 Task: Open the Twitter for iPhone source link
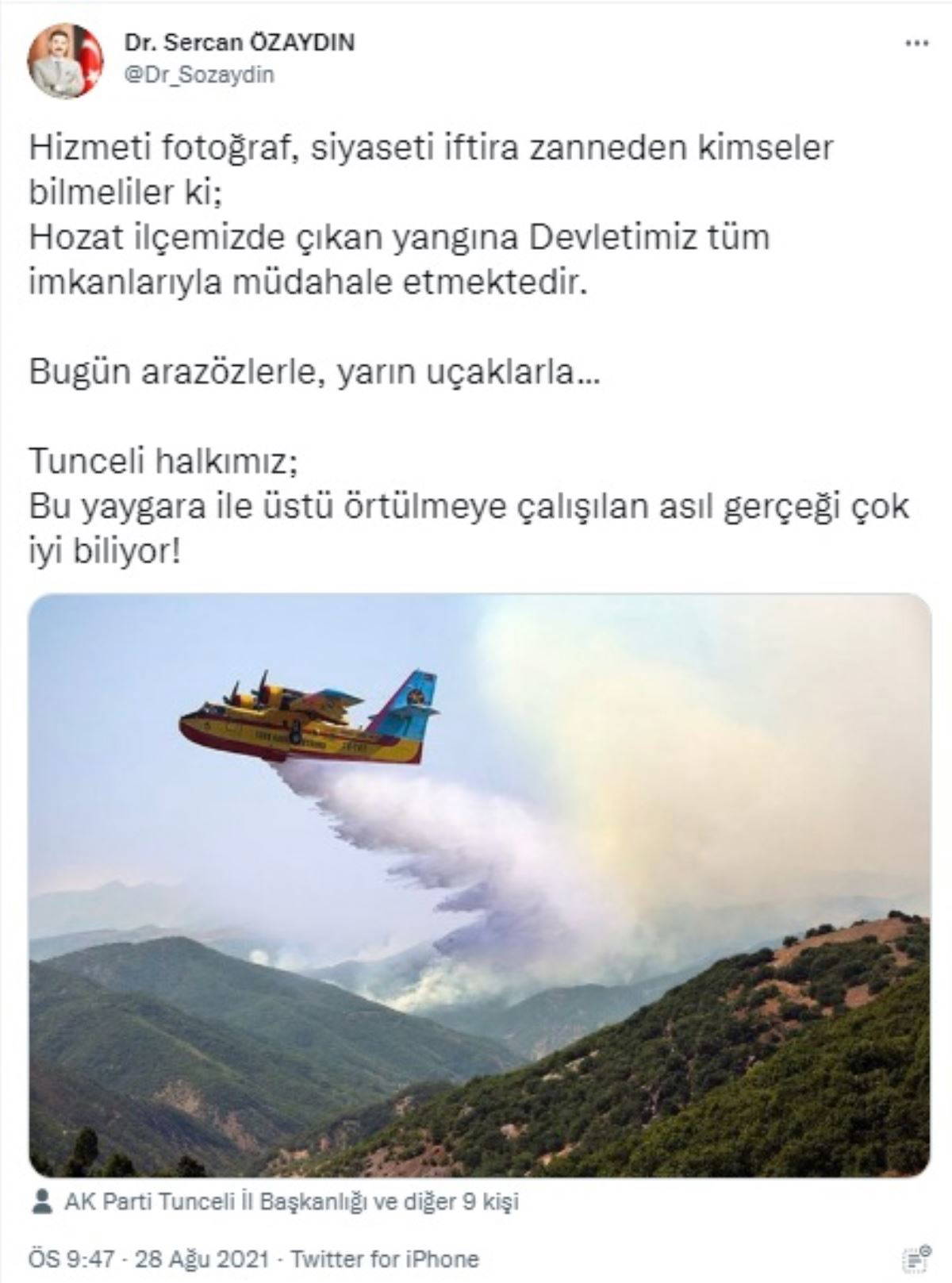pos(385,1259)
